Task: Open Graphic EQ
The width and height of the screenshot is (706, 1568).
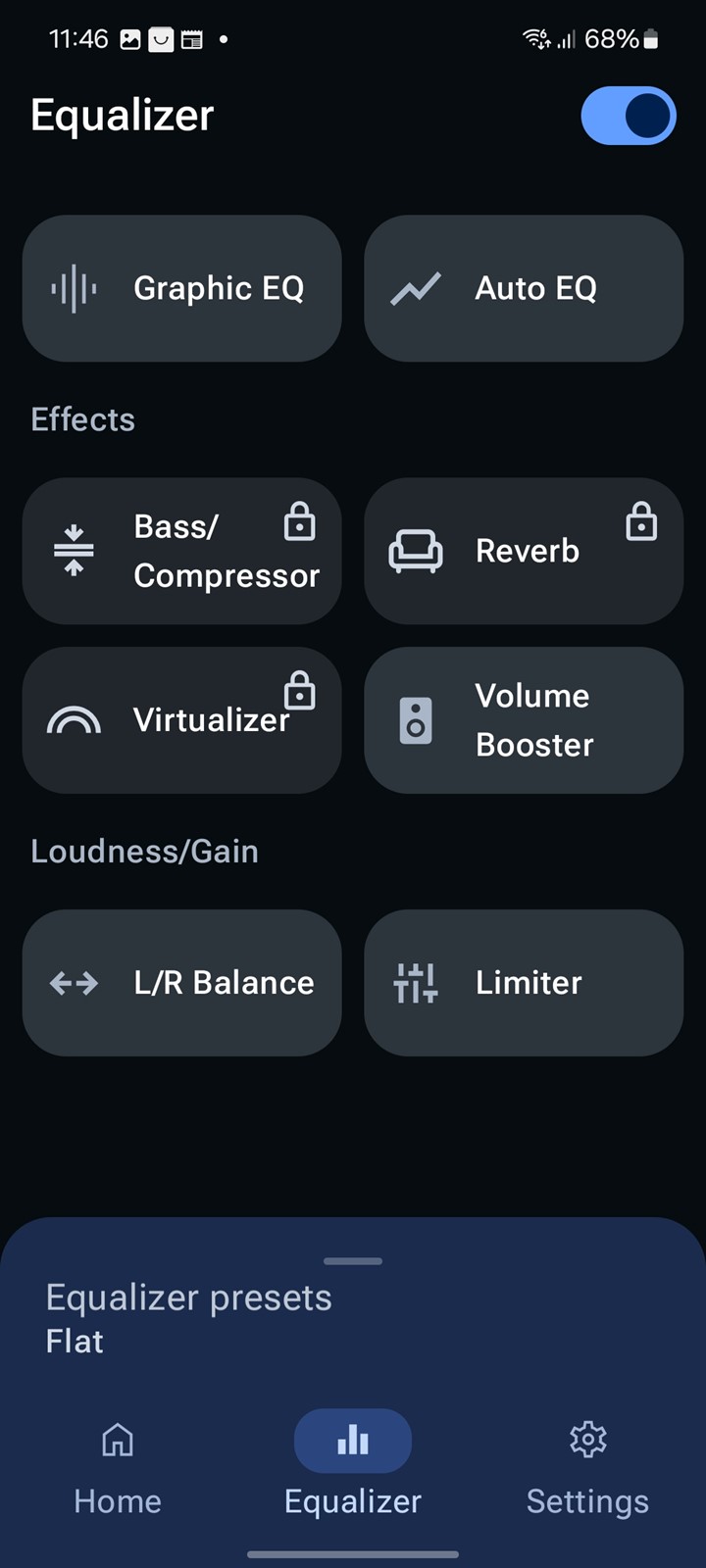Action: (182, 288)
